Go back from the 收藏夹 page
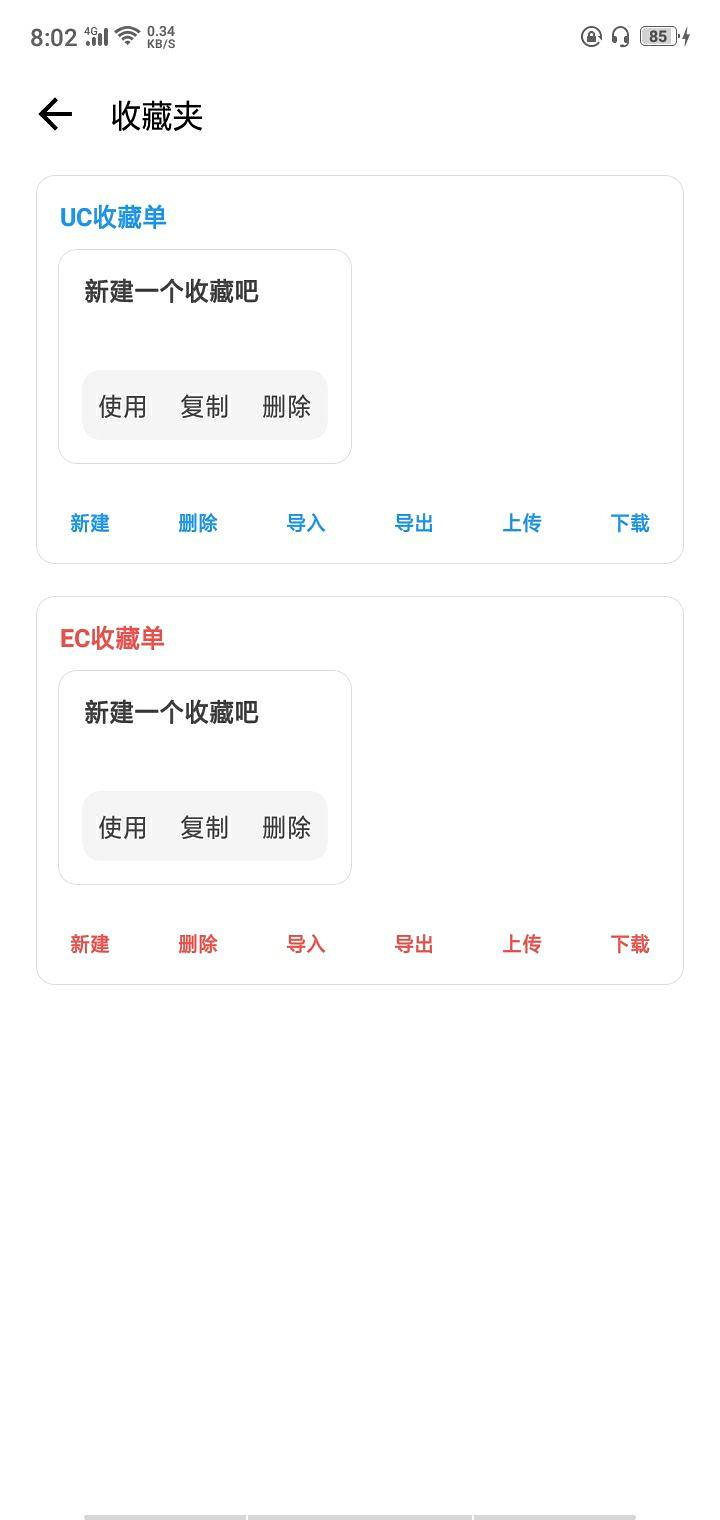720x1520 pixels. coord(56,115)
